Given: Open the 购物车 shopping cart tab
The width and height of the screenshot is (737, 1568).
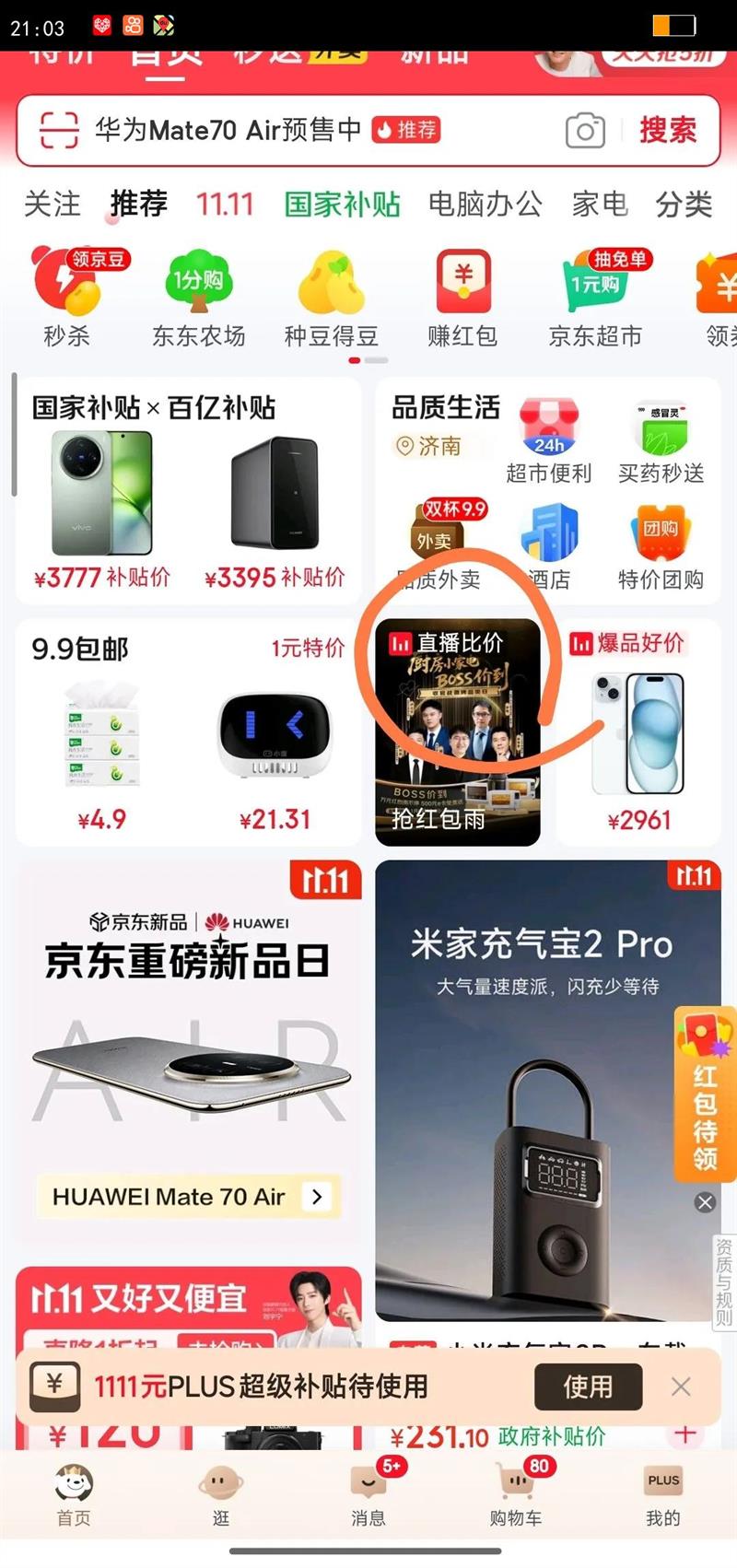Looking at the screenshot, I should (515, 1494).
